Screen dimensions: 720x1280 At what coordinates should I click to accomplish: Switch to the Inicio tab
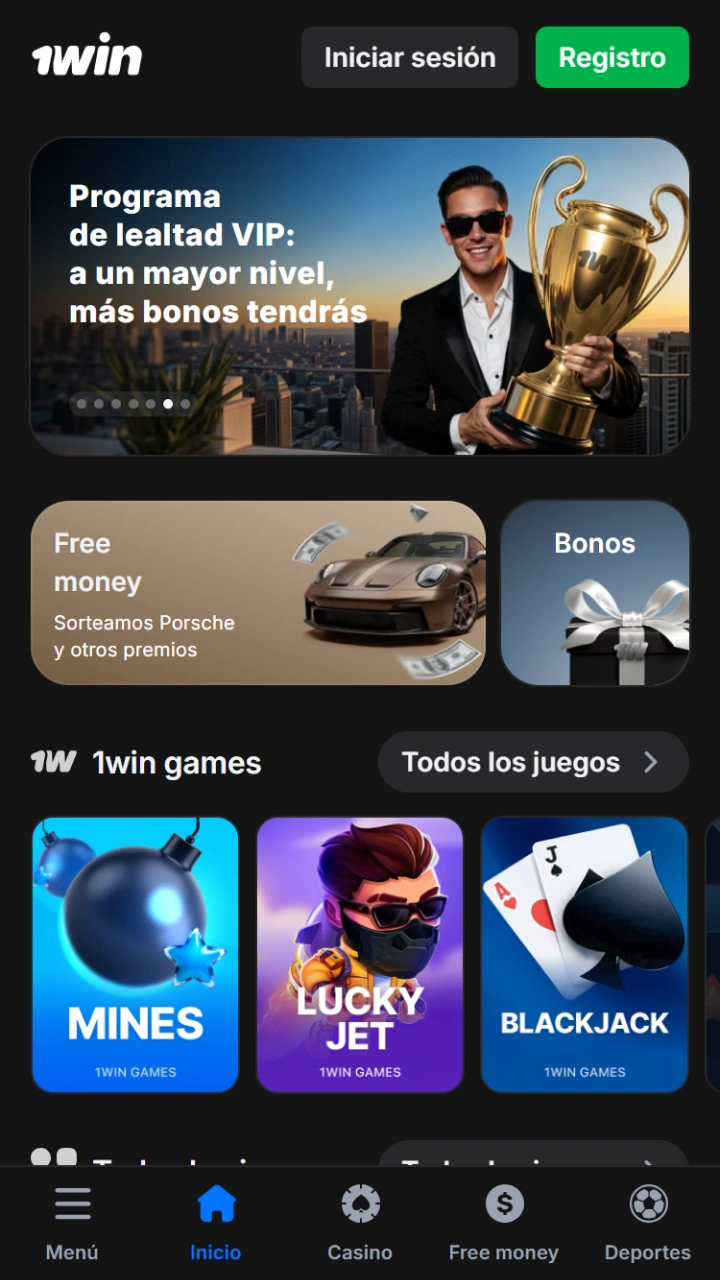[216, 1223]
